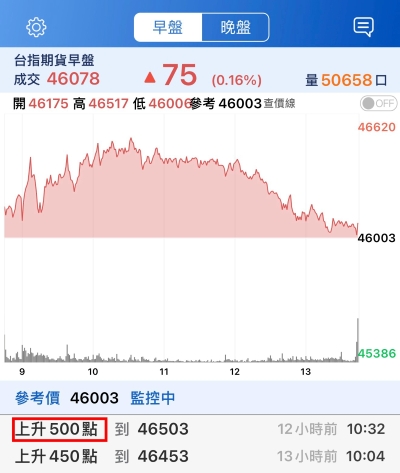This screenshot has width=400, height=473.
Task: Open the 上升 500 點 alert row
Action: click(x=200, y=429)
